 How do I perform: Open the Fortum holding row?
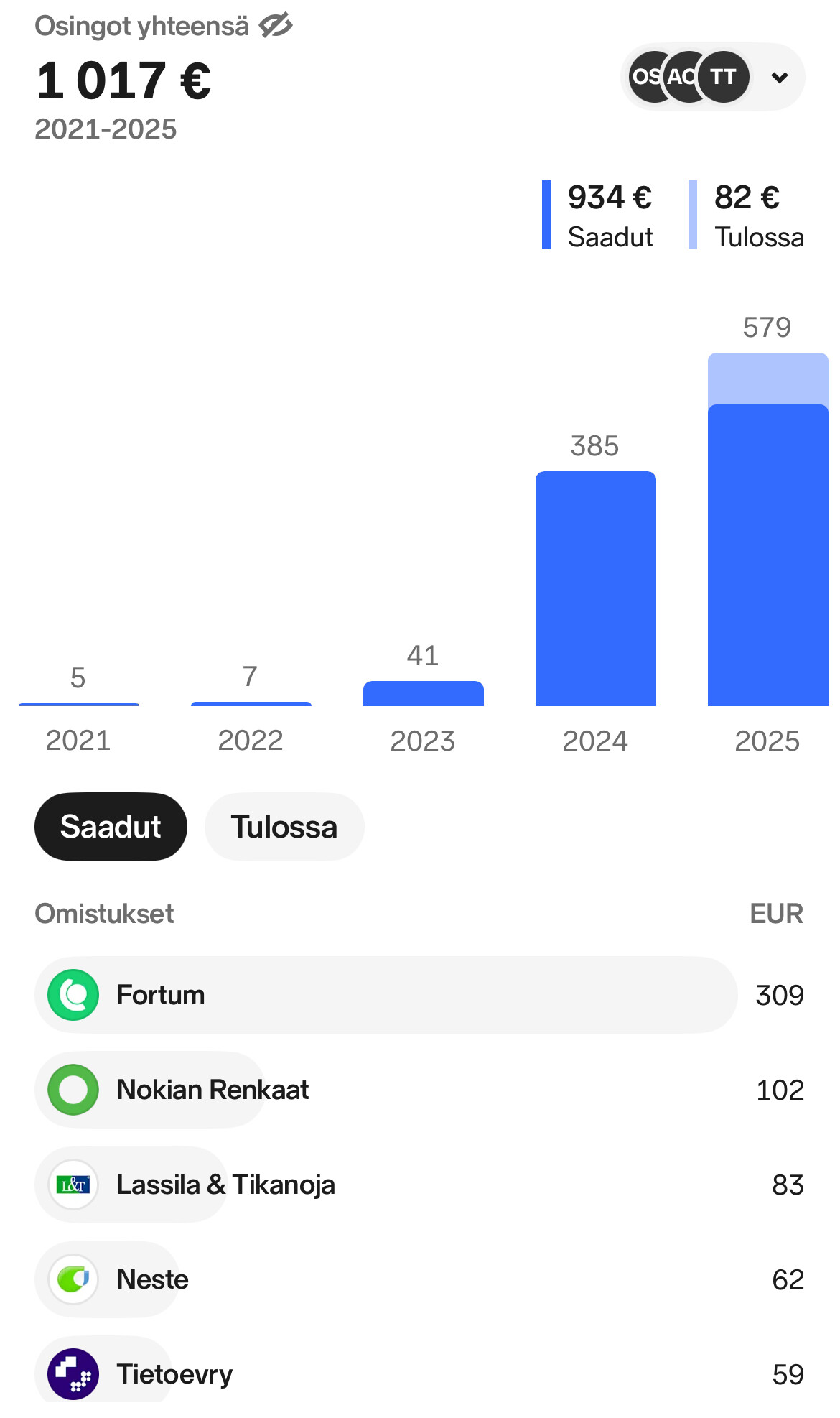point(386,995)
